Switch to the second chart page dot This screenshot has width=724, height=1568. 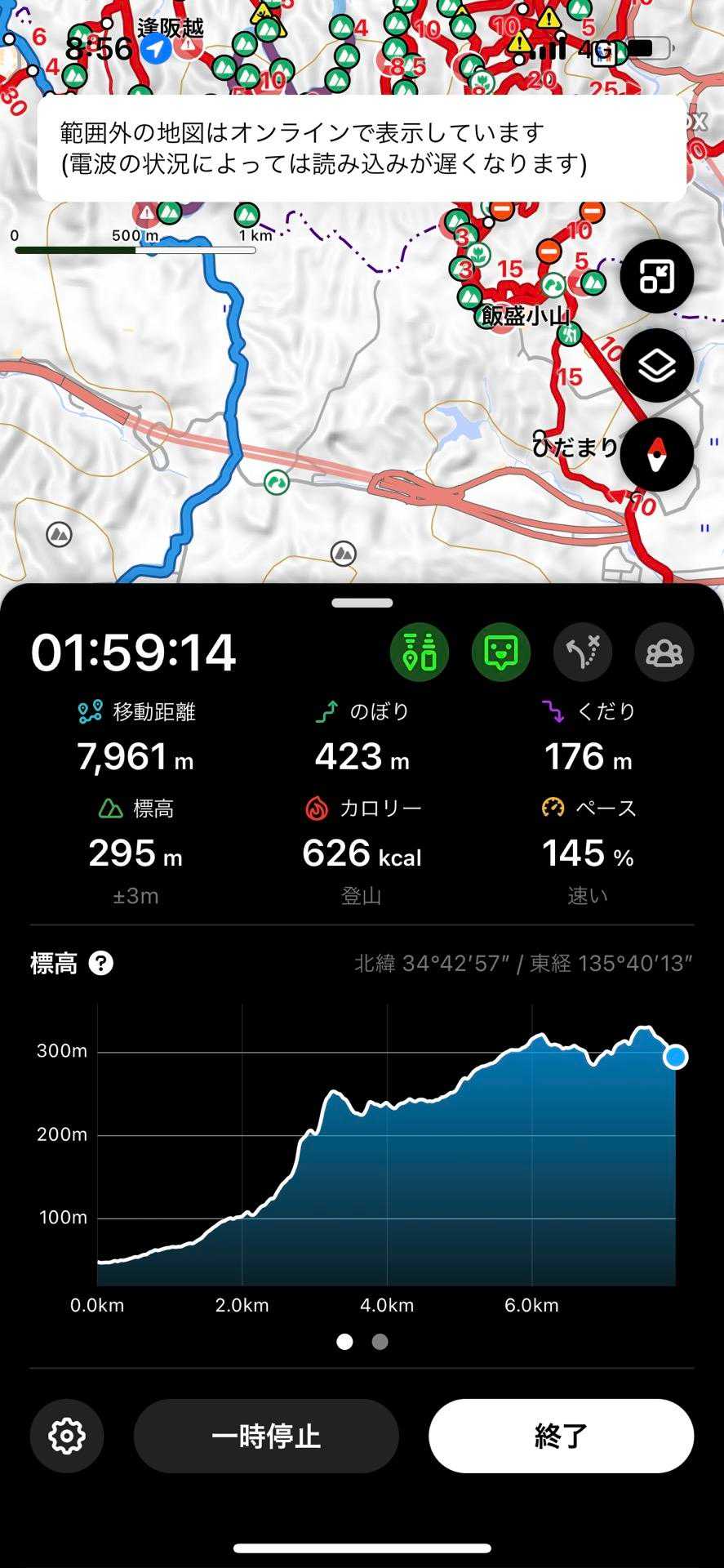(x=380, y=1342)
